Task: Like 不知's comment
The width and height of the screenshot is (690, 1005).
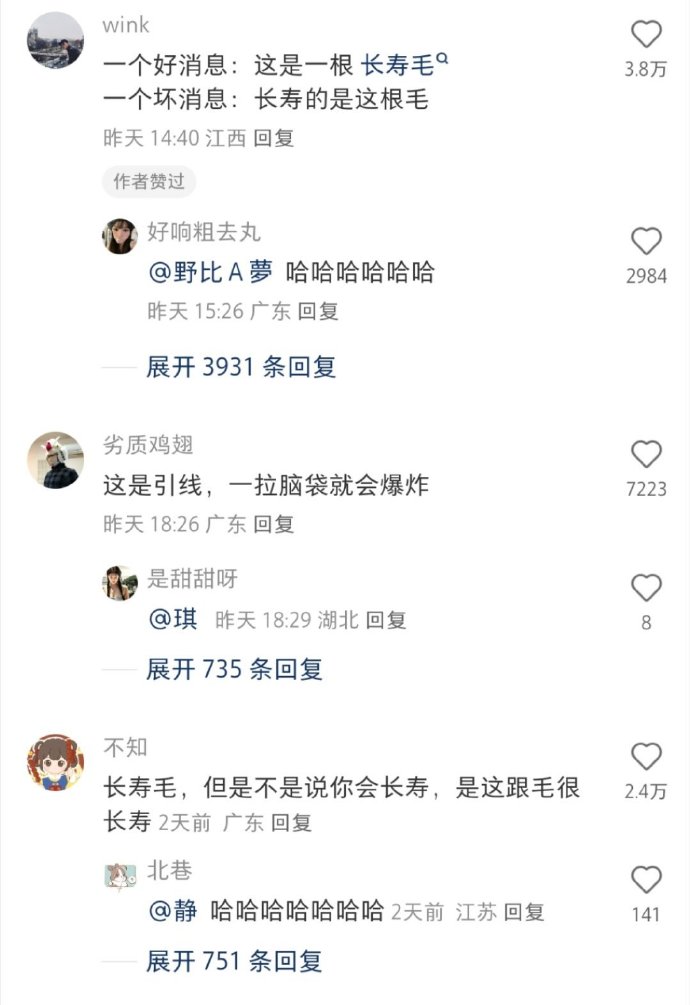Action: (x=646, y=757)
